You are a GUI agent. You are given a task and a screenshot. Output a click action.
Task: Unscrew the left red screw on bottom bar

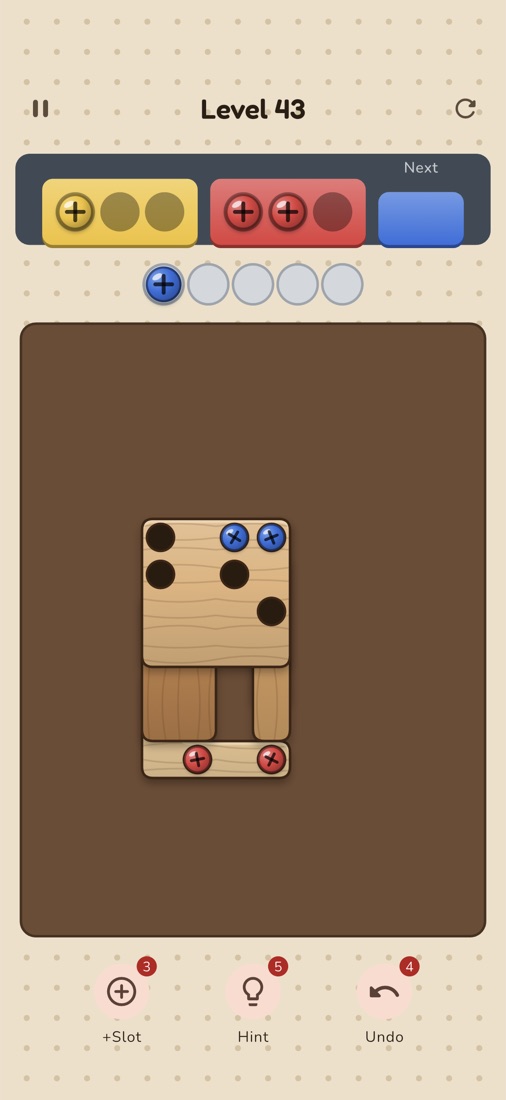(197, 759)
